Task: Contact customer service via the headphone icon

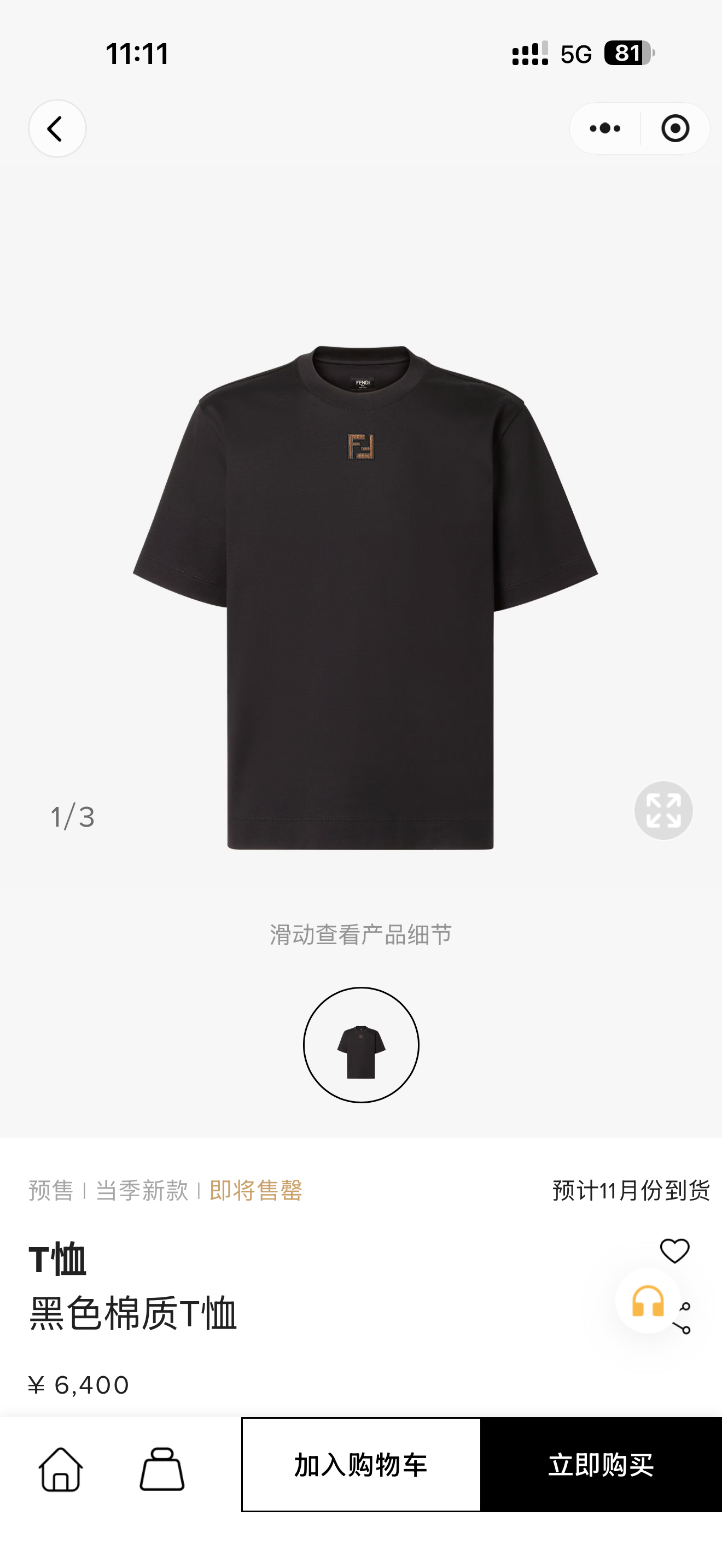Action: 647,1301
